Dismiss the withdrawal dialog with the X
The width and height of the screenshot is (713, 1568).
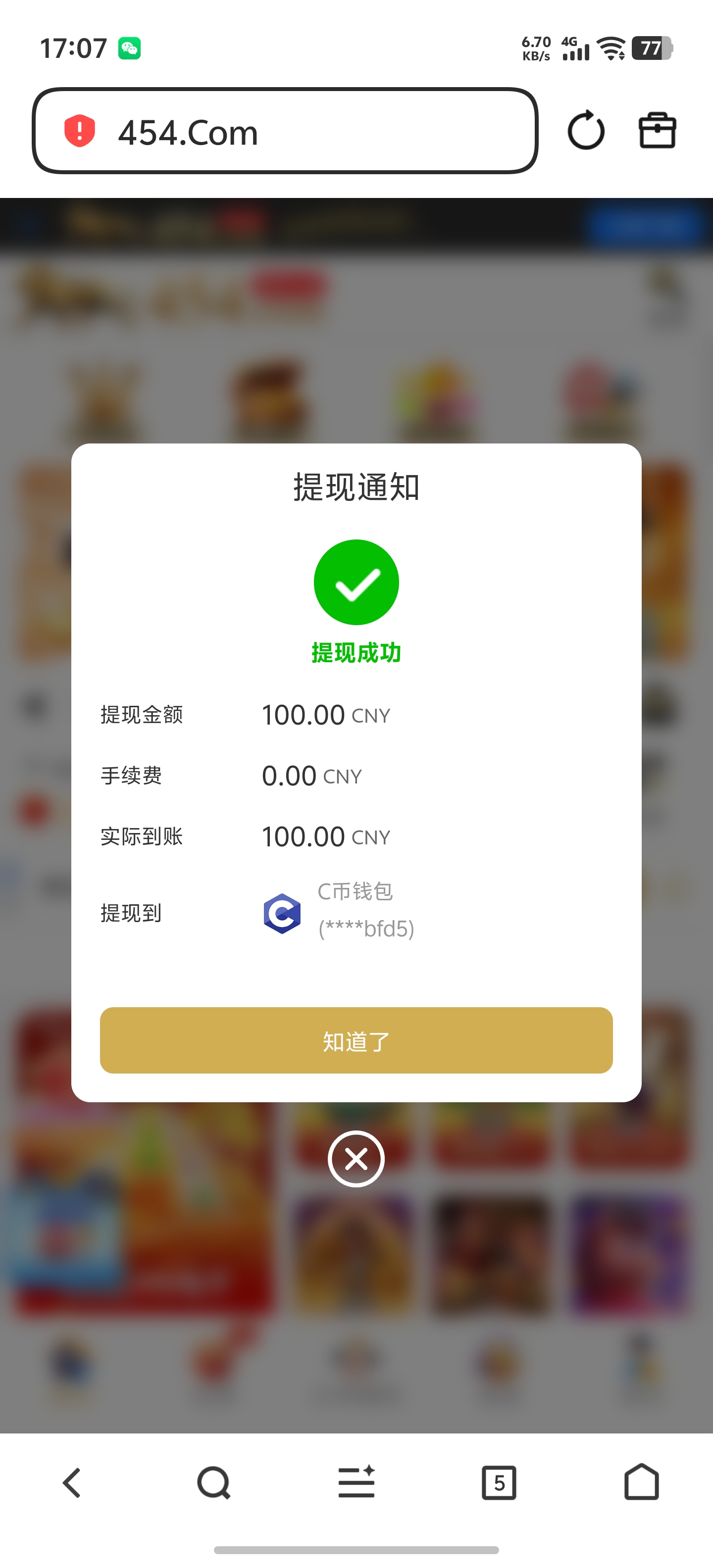356,1158
